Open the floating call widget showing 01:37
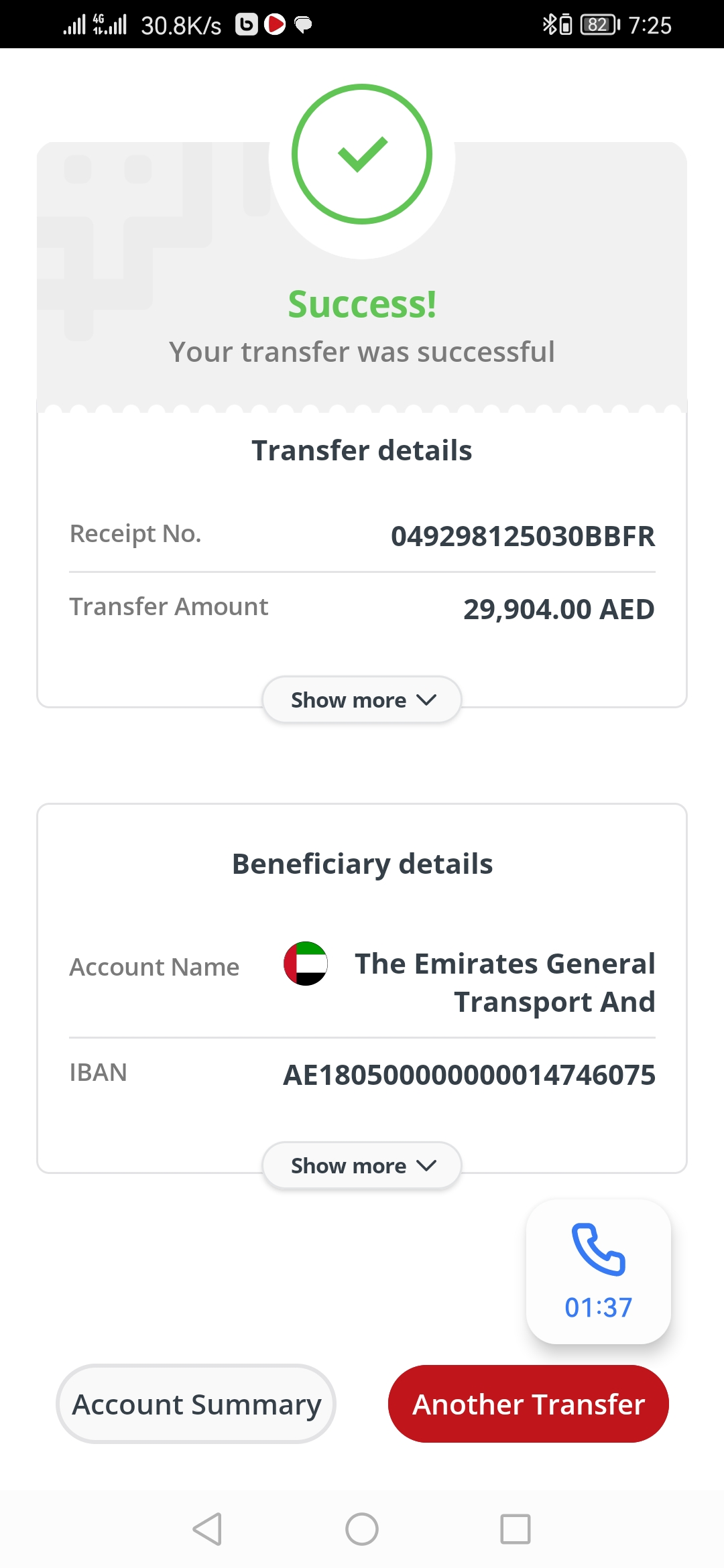This screenshot has height=1568, width=724. 598,1271
